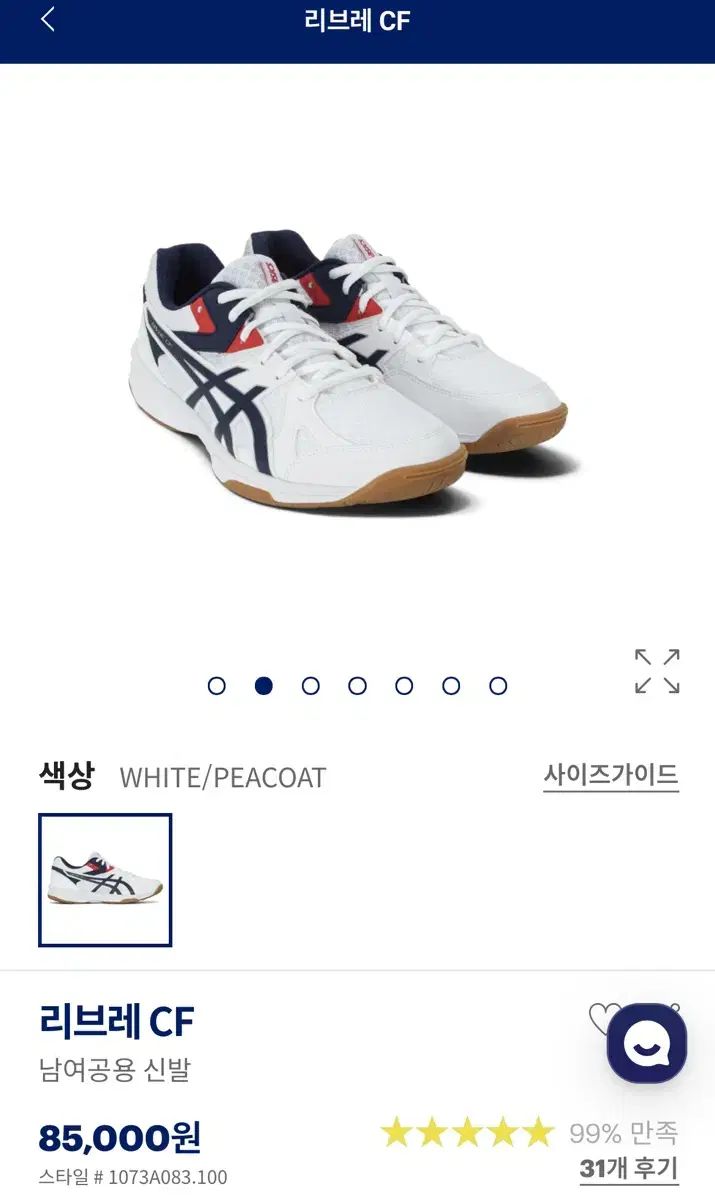Screen dimensions: 715x1200
Task: Open the chat support bubble
Action: click(x=646, y=1043)
